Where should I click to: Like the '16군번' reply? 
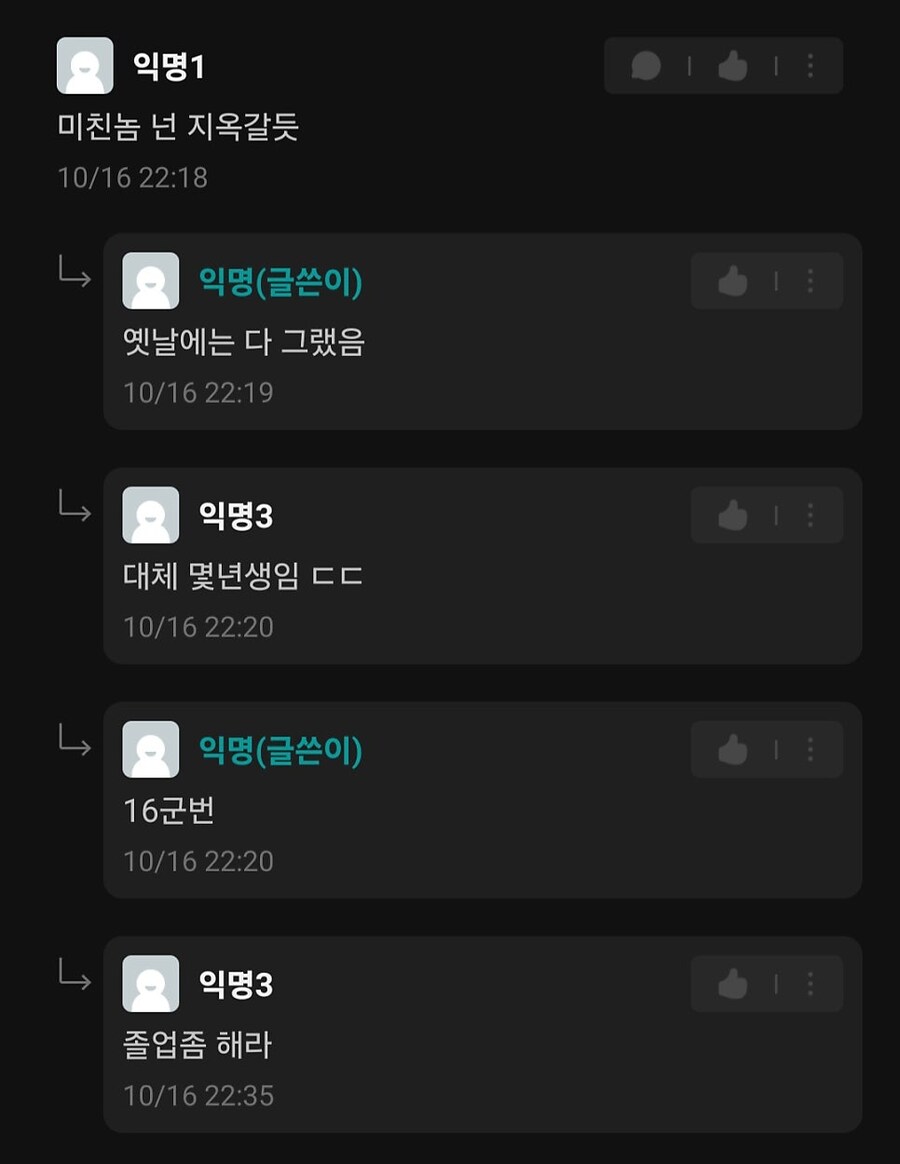click(733, 749)
